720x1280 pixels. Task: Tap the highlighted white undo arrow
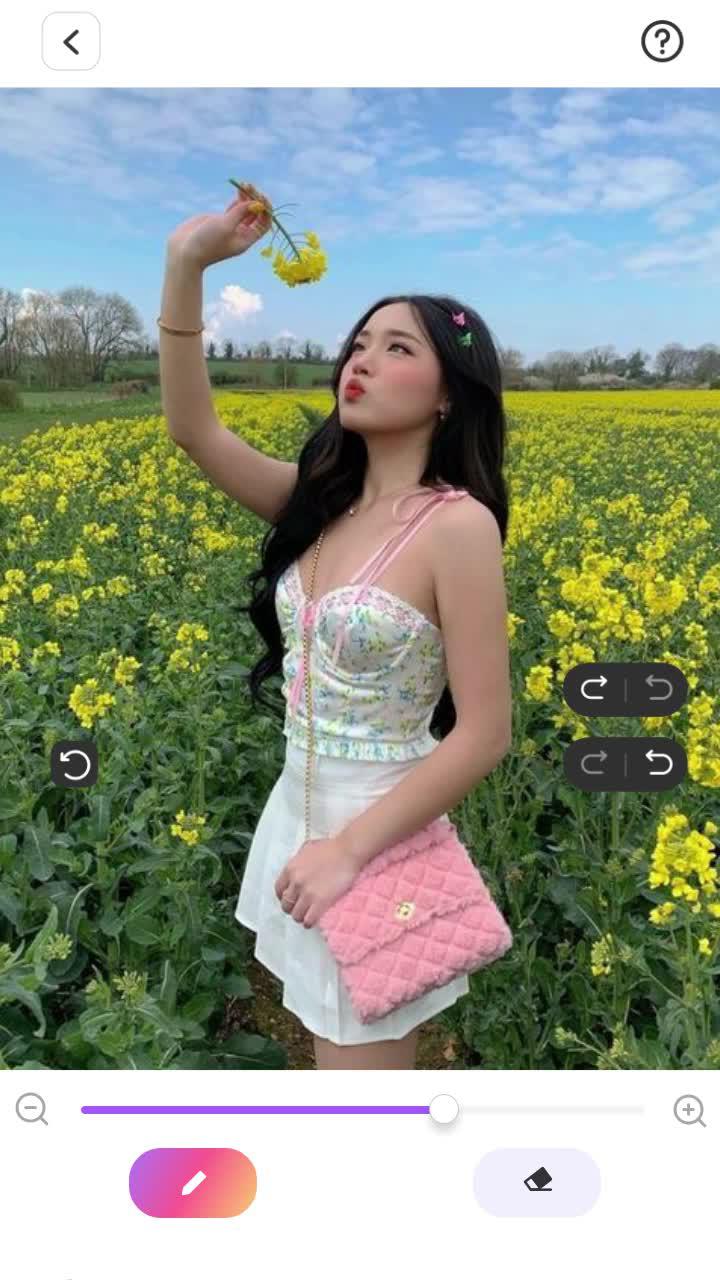pyautogui.click(x=658, y=764)
